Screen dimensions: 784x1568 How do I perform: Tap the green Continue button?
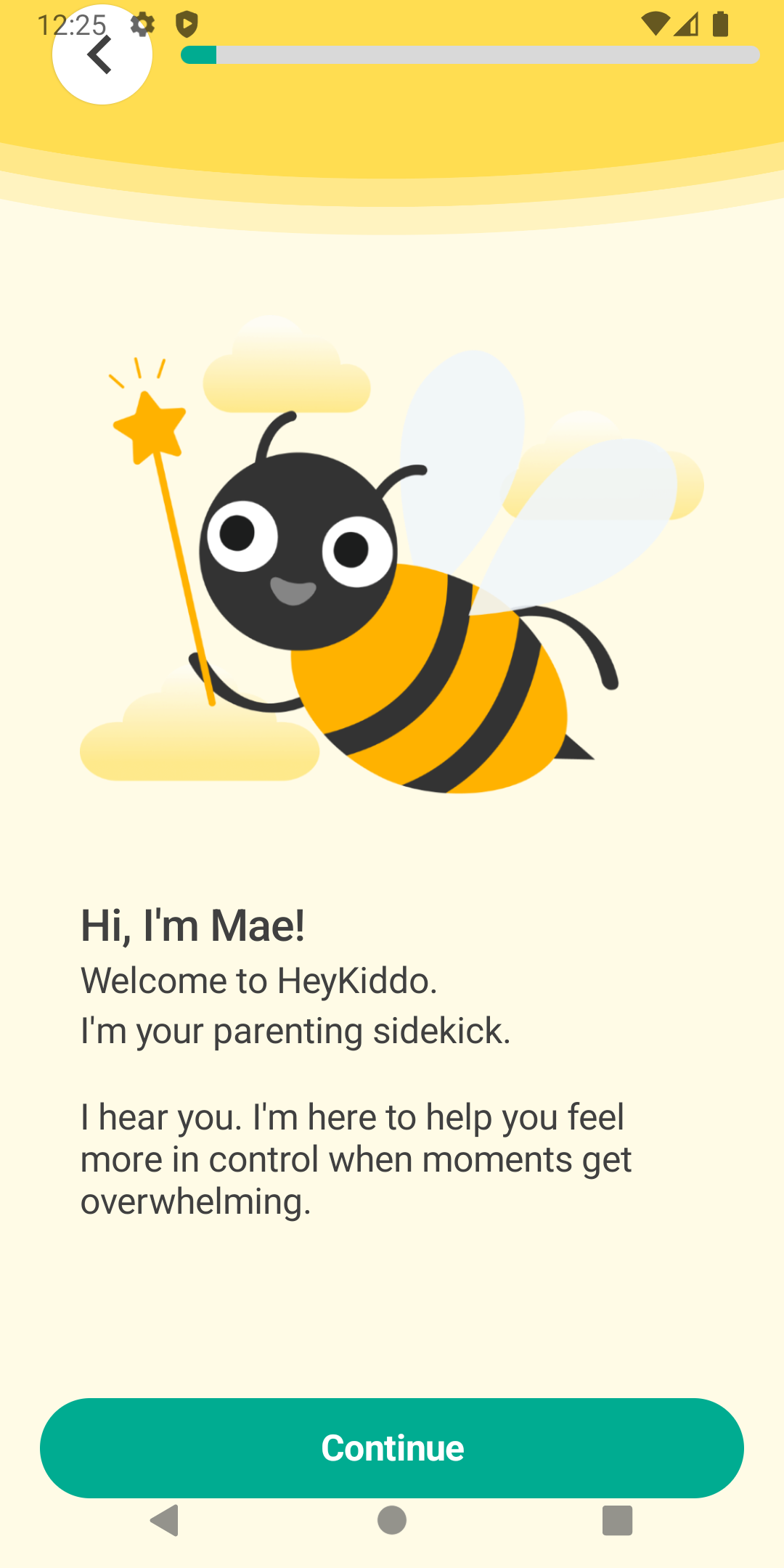[x=392, y=1447]
